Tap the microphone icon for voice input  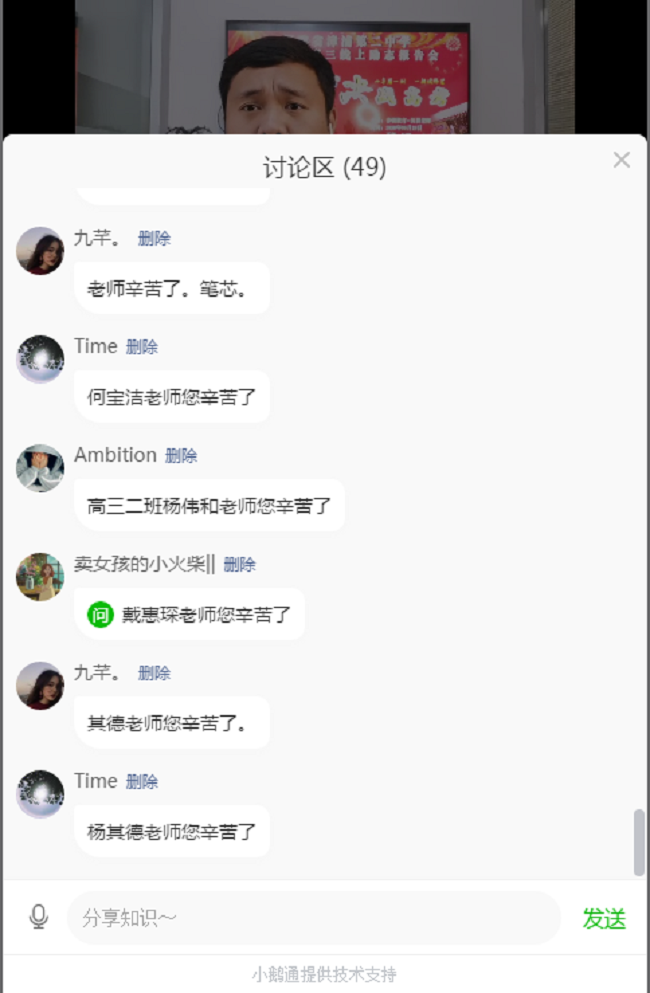click(39, 917)
